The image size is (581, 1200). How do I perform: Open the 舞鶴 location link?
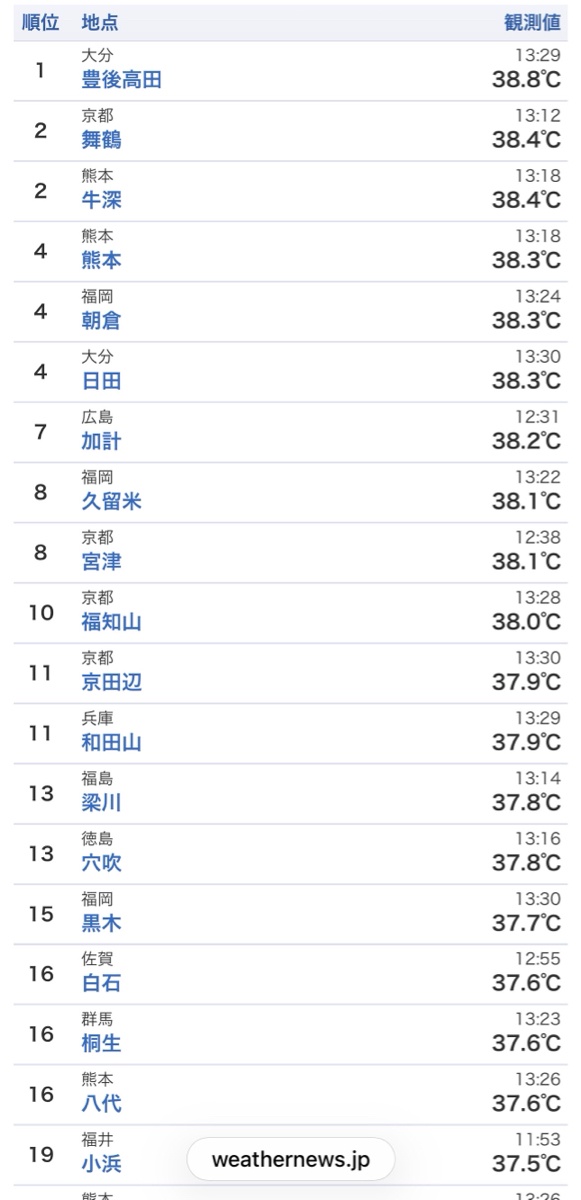tap(101, 140)
